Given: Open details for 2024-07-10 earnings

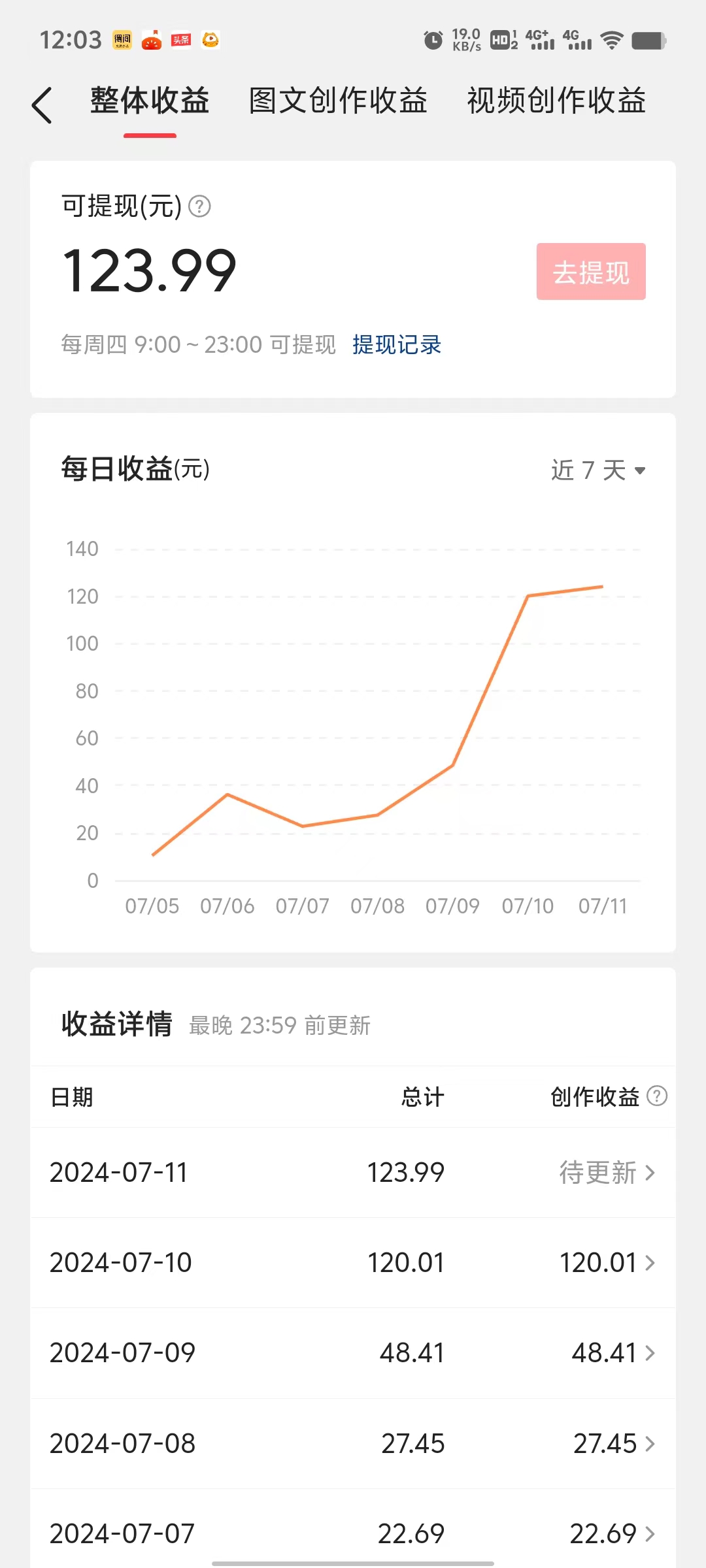Looking at the screenshot, I should click(x=353, y=1262).
